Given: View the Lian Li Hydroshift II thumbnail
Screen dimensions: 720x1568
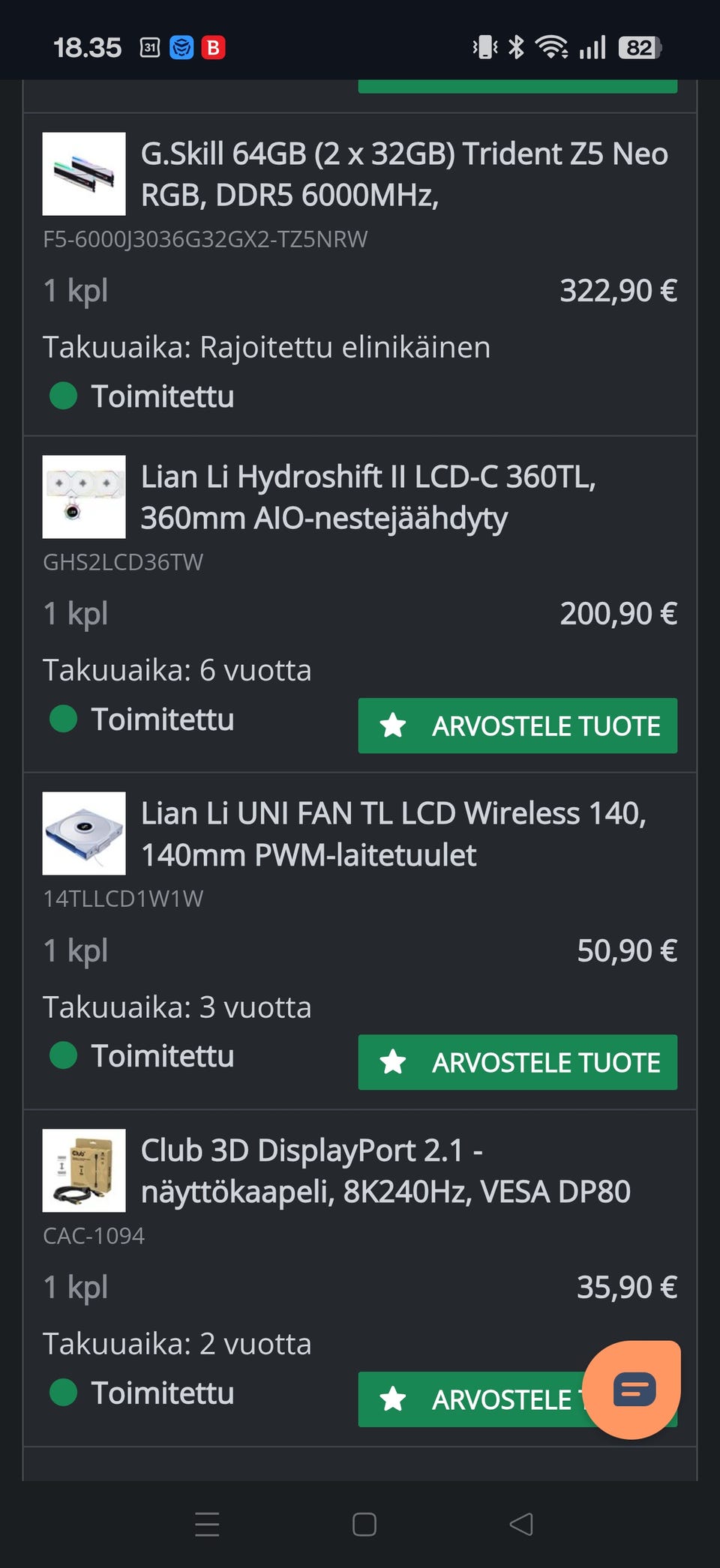Looking at the screenshot, I should [x=84, y=497].
